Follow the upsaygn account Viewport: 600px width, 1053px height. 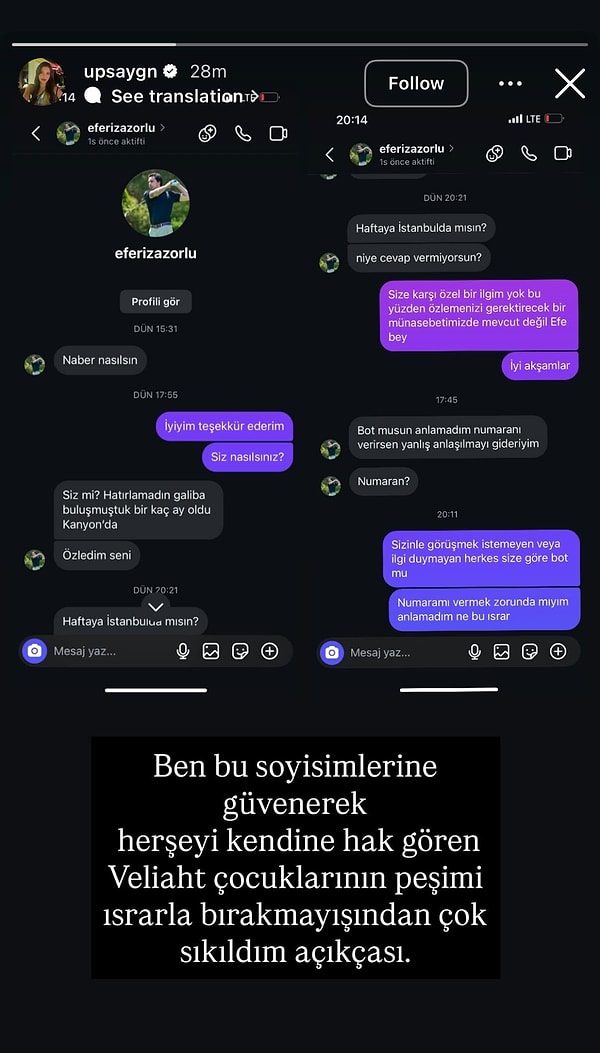pyautogui.click(x=416, y=83)
